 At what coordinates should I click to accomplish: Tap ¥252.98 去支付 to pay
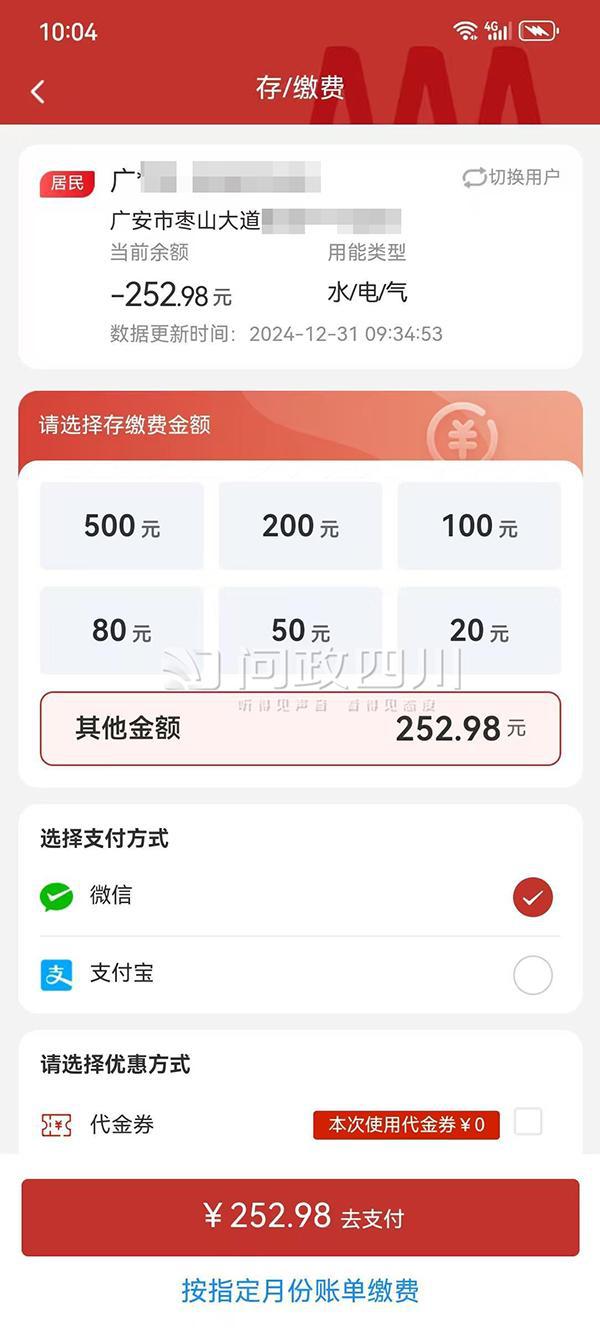(x=300, y=1217)
